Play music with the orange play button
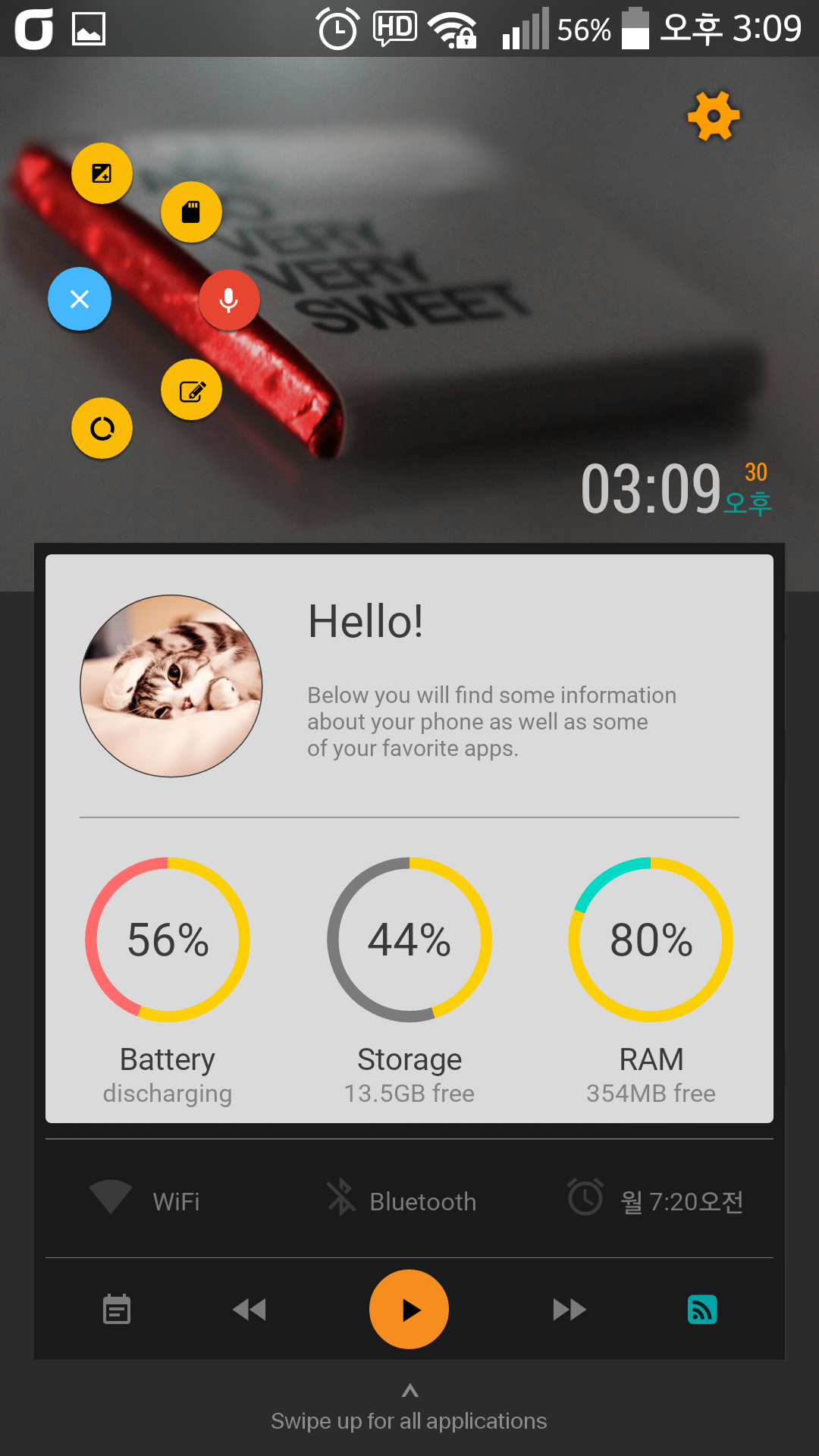This screenshot has height=1456, width=819. click(x=409, y=1310)
